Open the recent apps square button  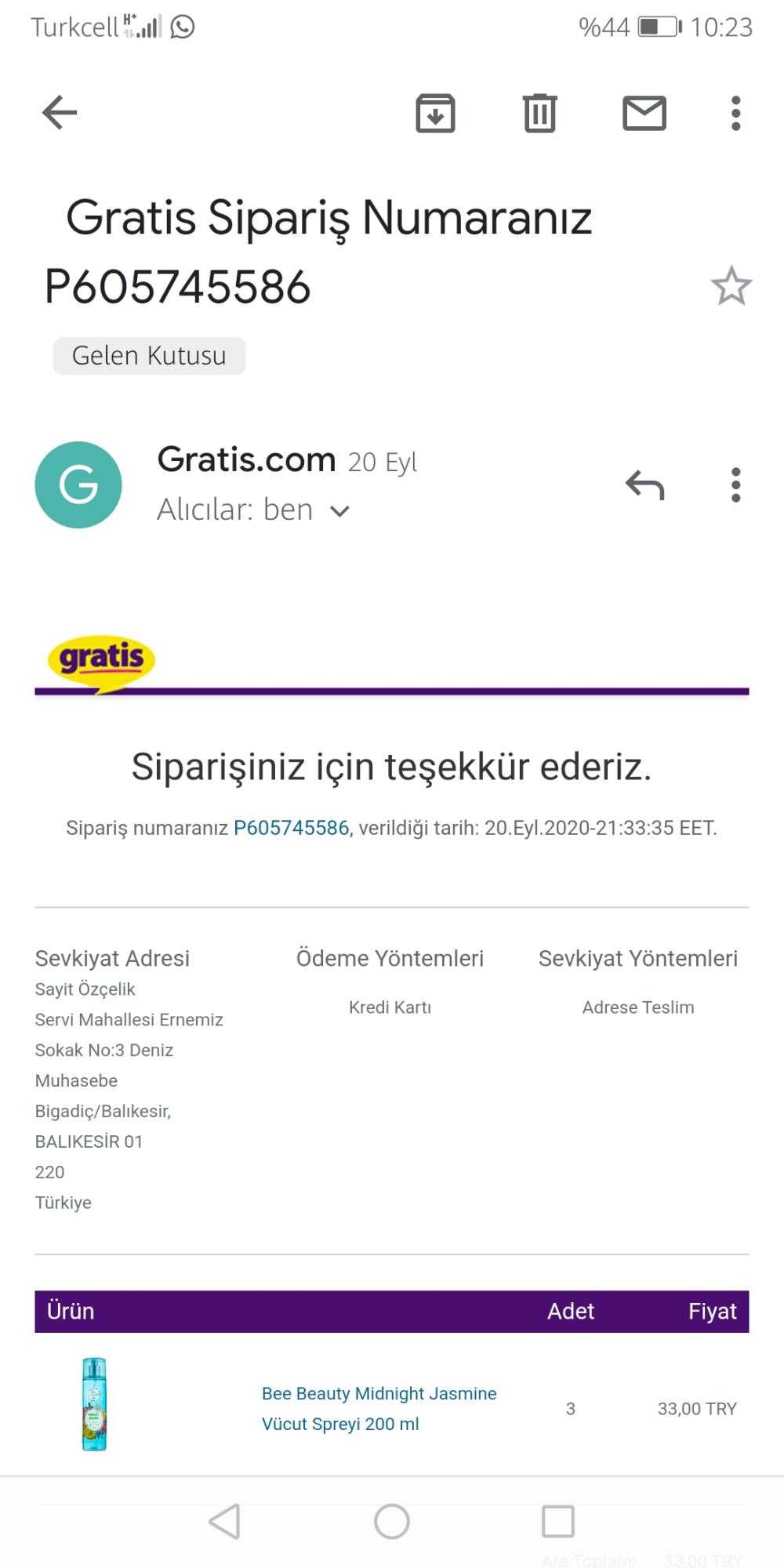558,1522
